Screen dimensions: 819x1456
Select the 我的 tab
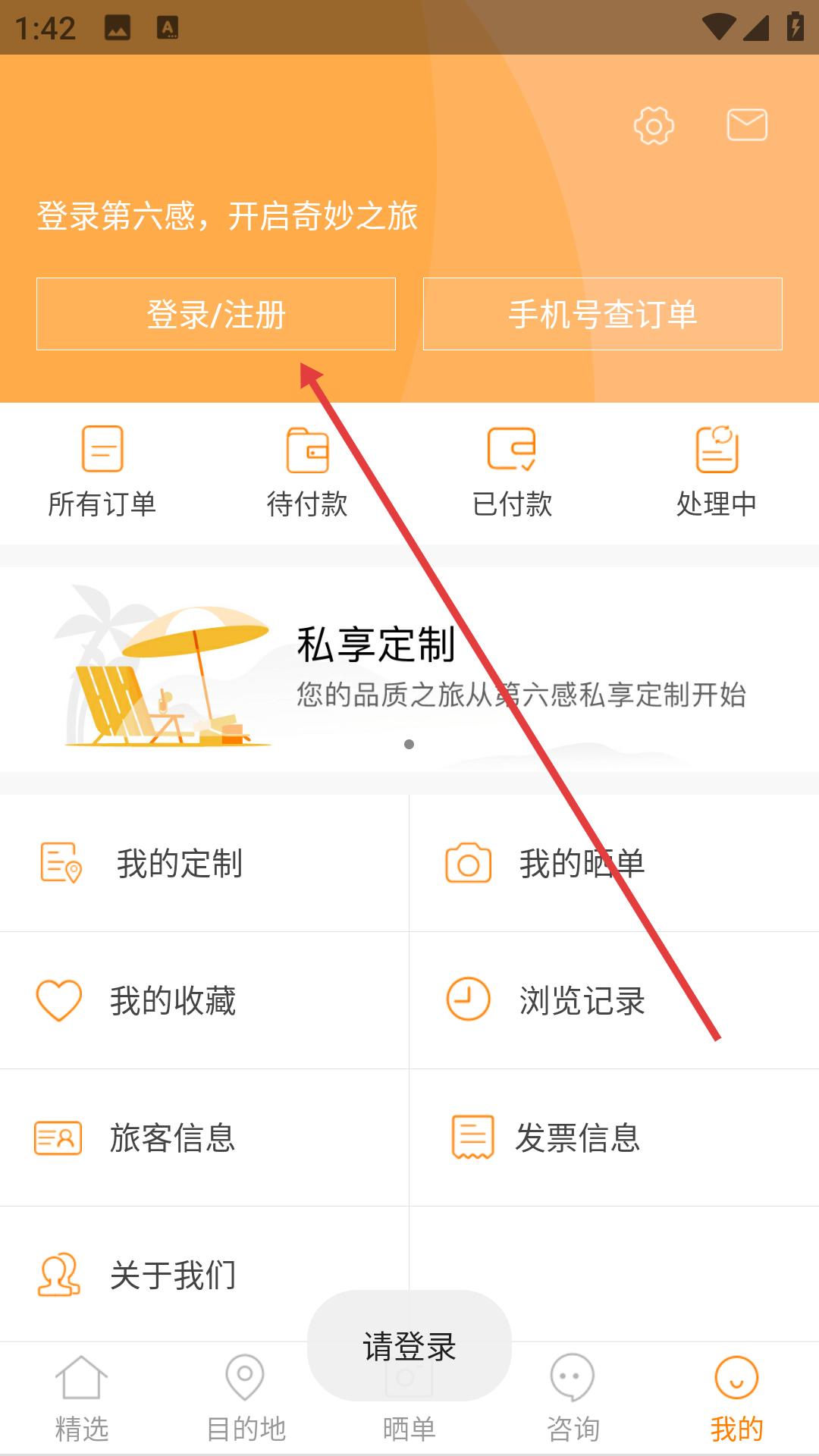pyautogui.click(x=736, y=1399)
